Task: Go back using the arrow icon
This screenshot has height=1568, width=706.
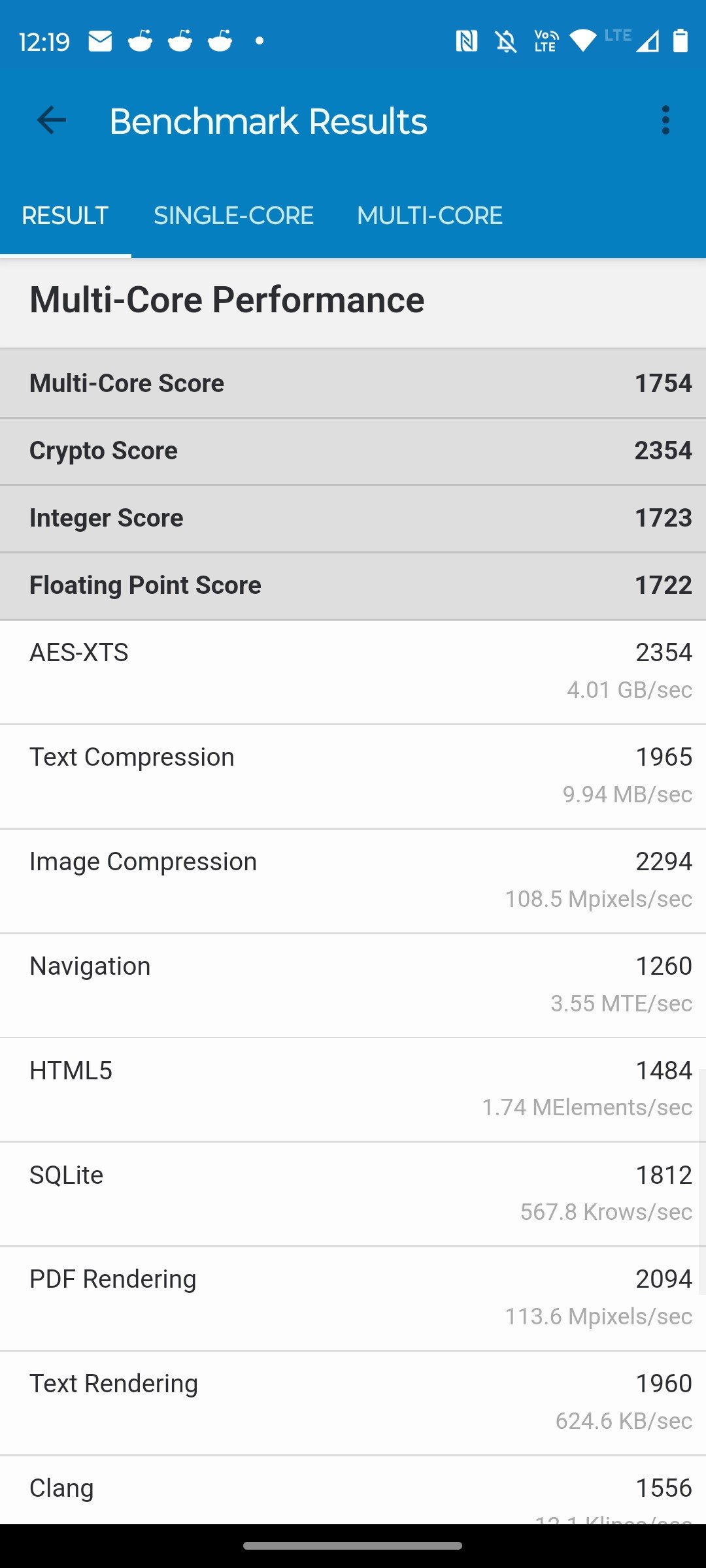Action: coord(51,121)
